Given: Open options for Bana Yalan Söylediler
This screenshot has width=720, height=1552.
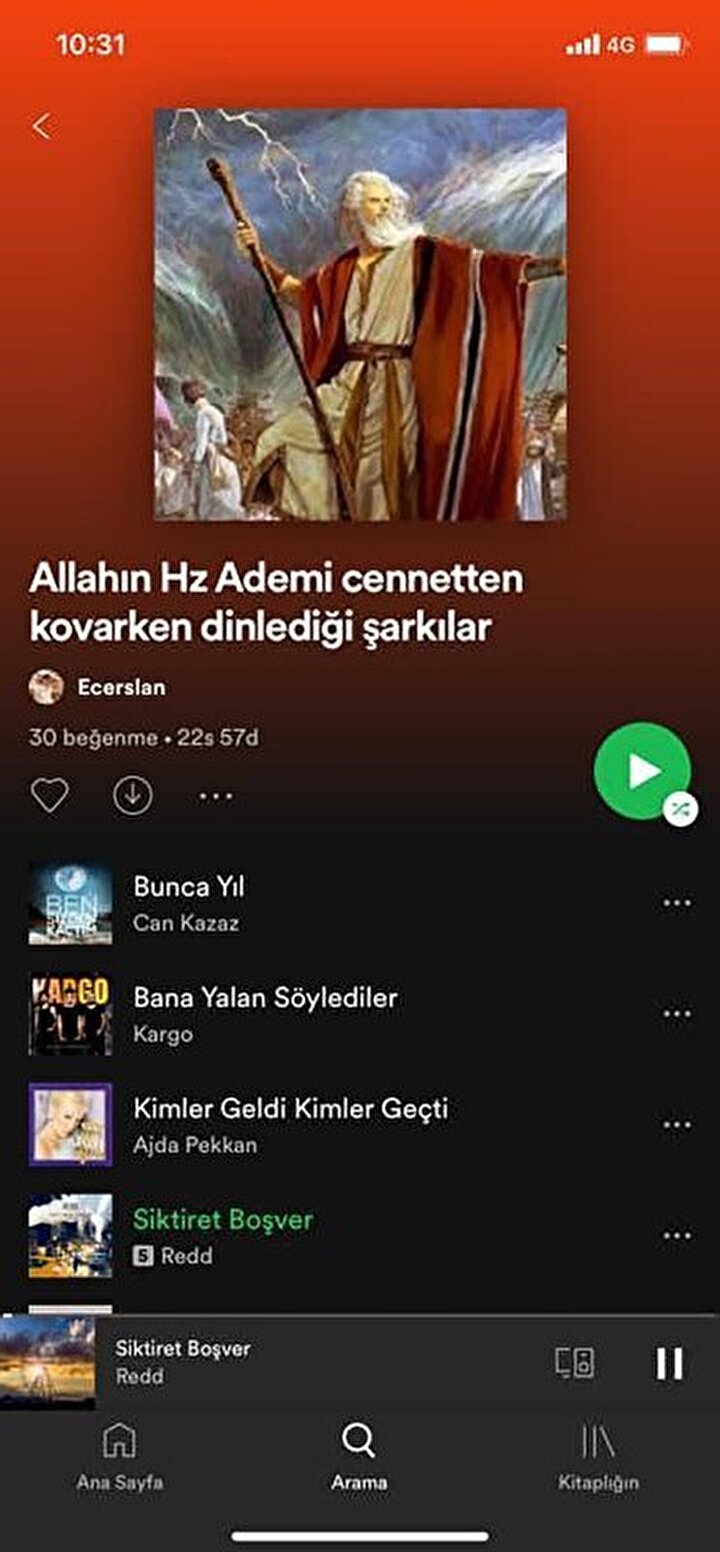Looking at the screenshot, I should [x=677, y=1014].
